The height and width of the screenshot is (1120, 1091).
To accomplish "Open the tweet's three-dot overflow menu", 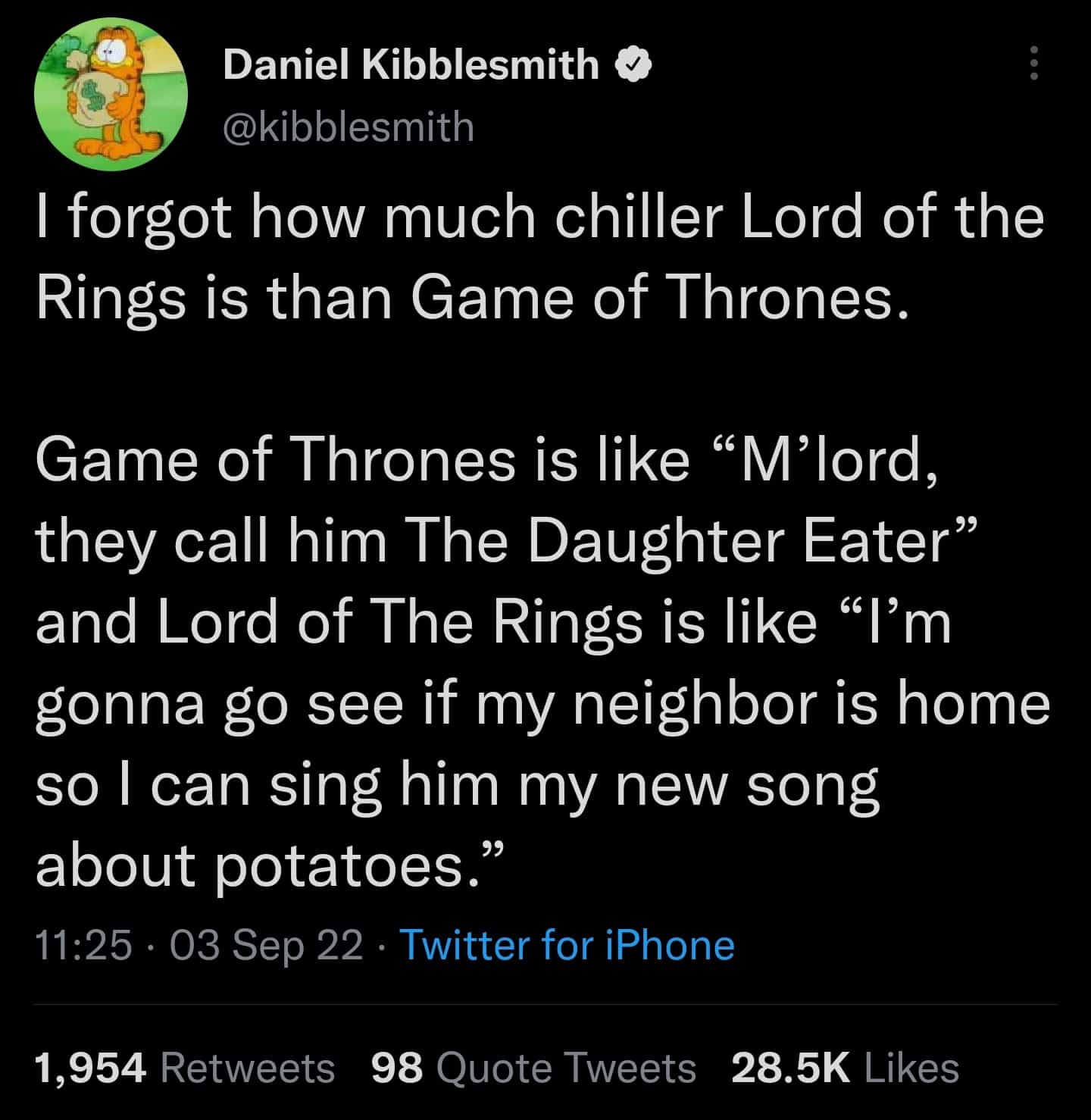I will (1034, 63).
